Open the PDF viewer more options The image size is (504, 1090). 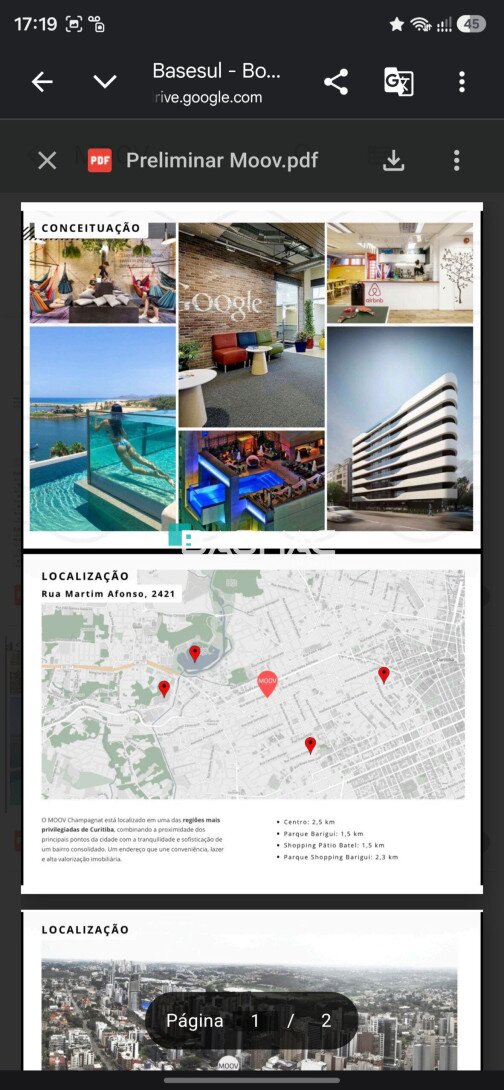tap(456, 161)
